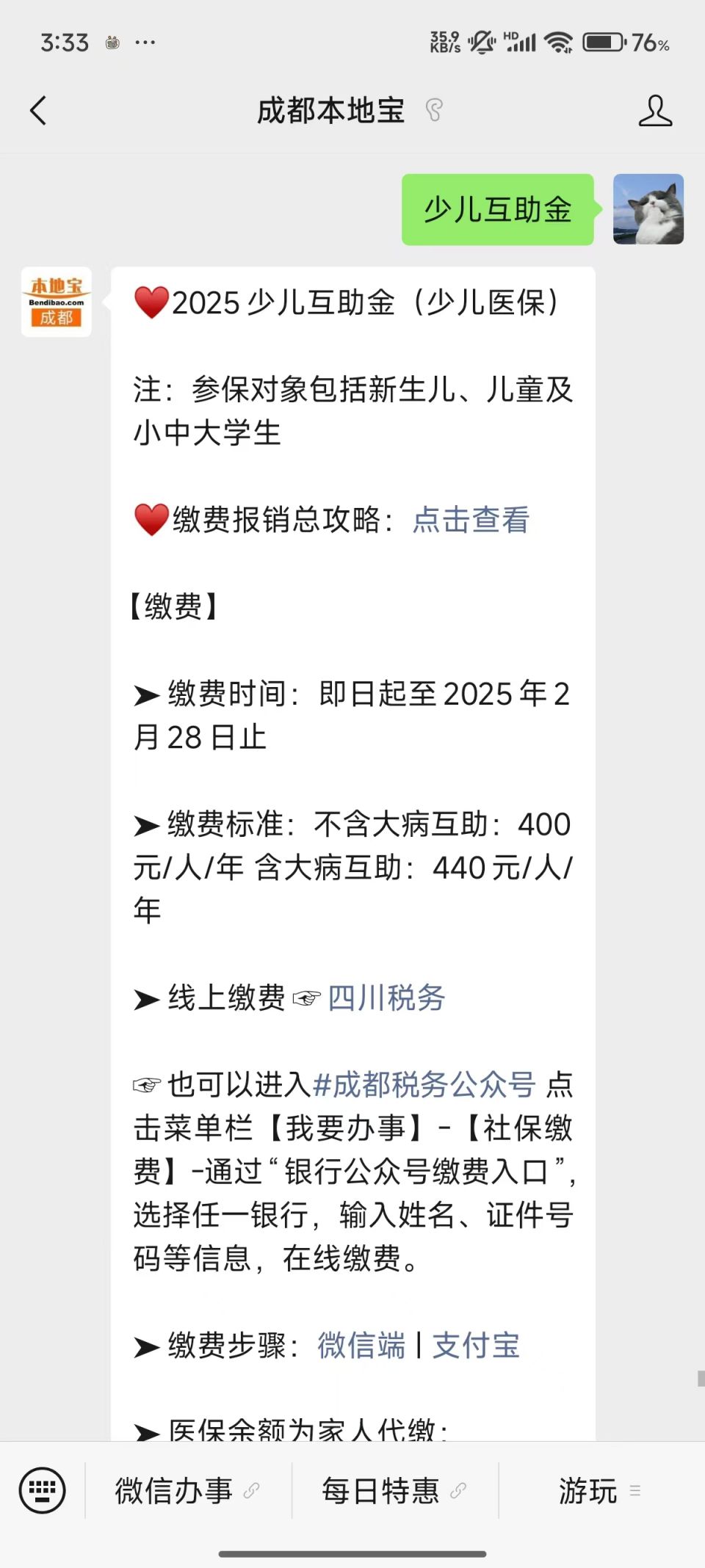Open the #成都税务公众号 link
Screen dimensions: 705x1568
424,1085
